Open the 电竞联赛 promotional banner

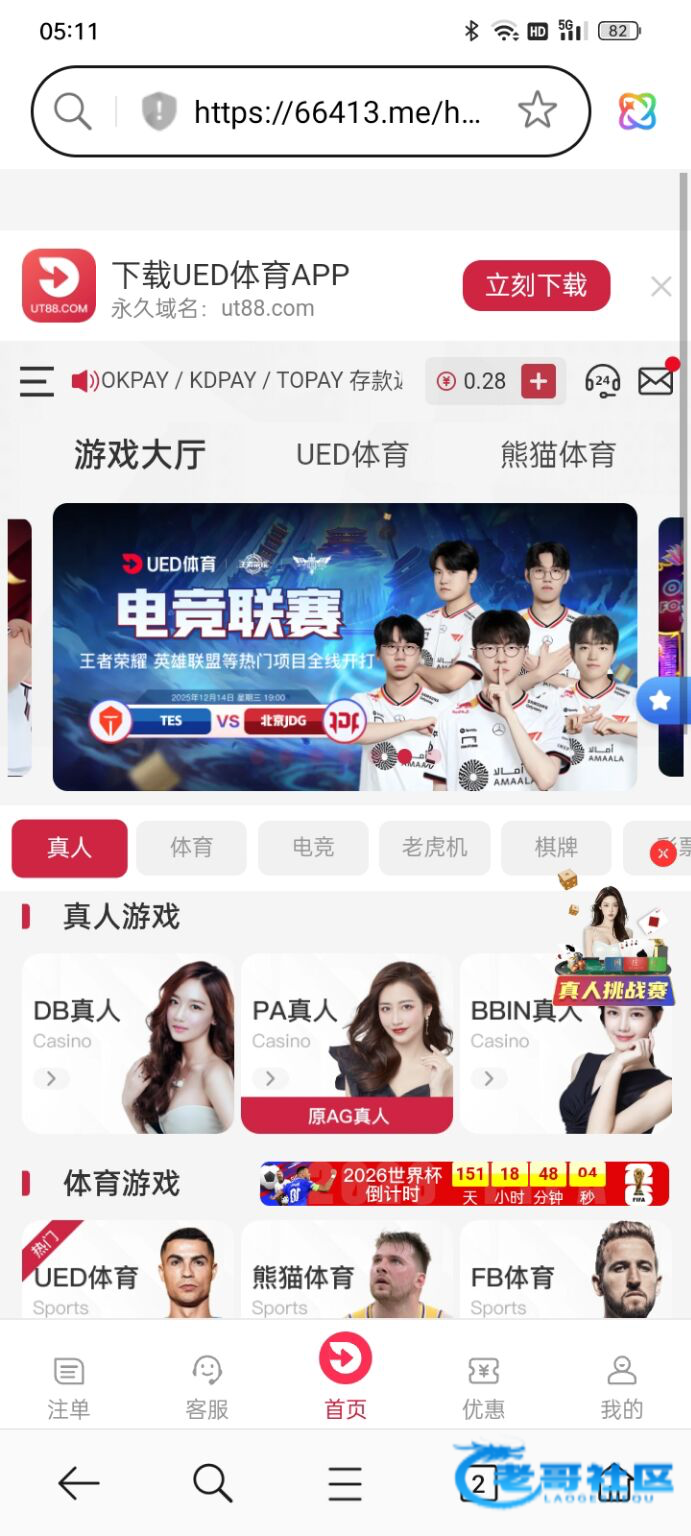click(x=345, y=646)
